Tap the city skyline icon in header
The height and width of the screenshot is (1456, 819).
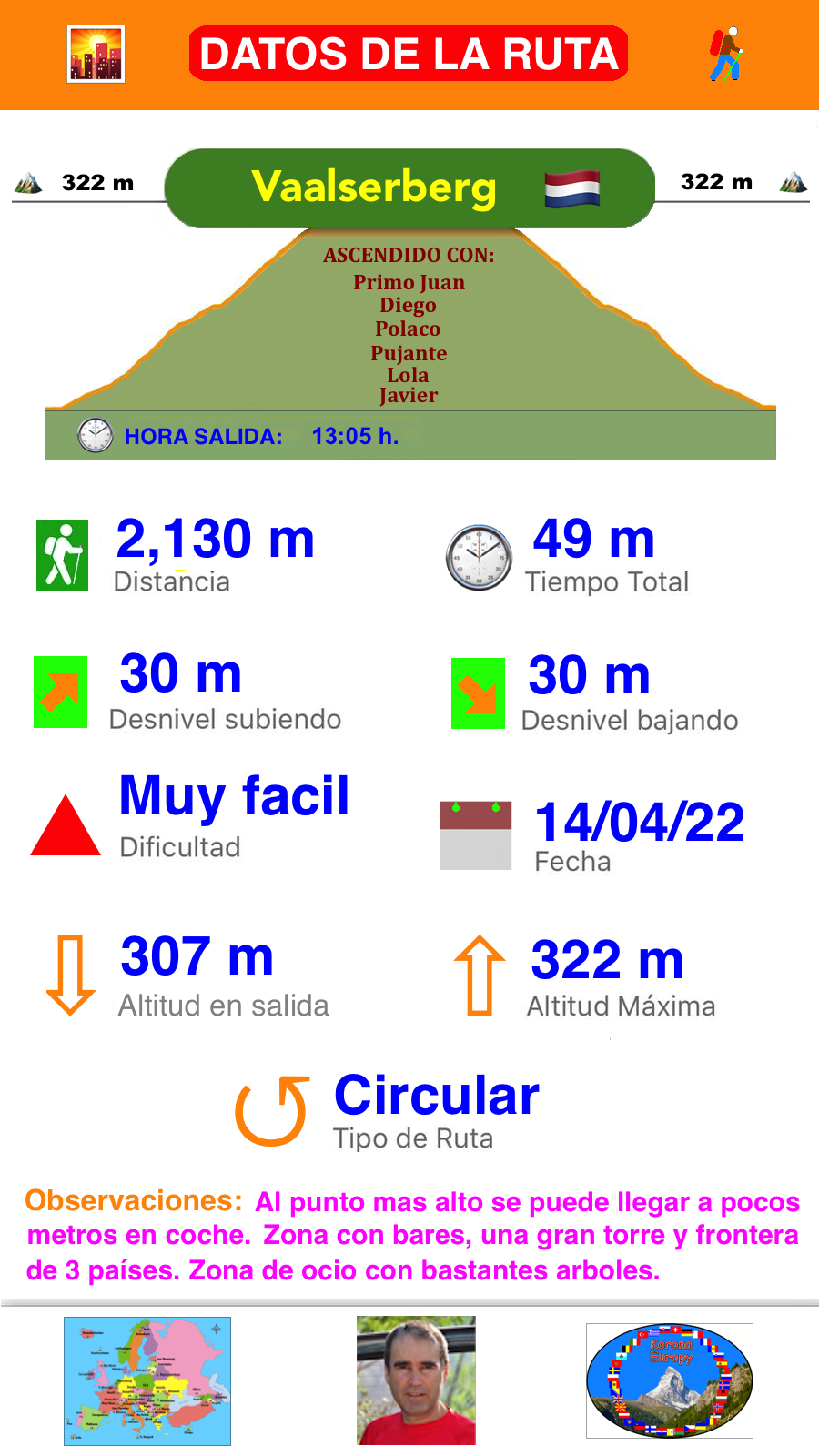96,55
